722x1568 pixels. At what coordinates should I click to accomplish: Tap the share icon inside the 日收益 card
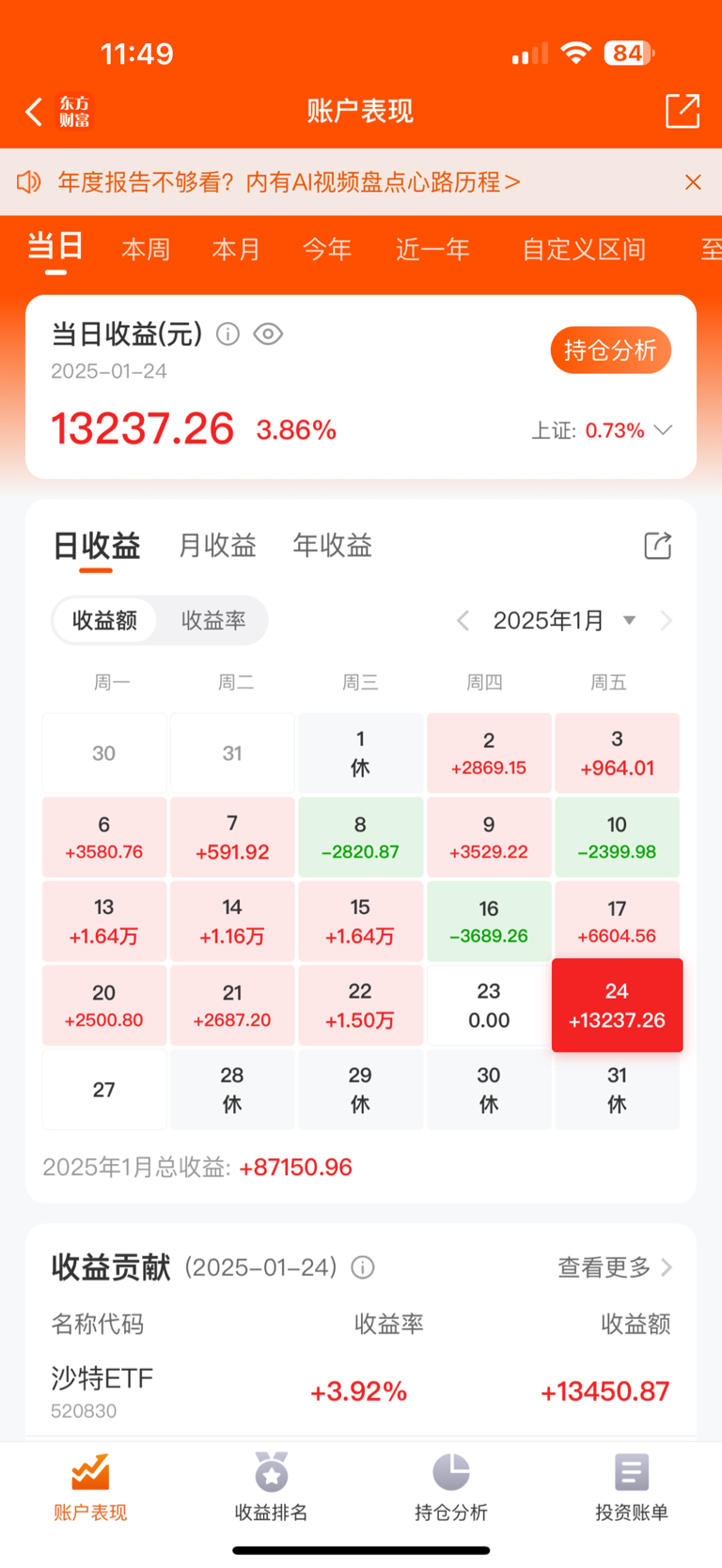point(657,545)
